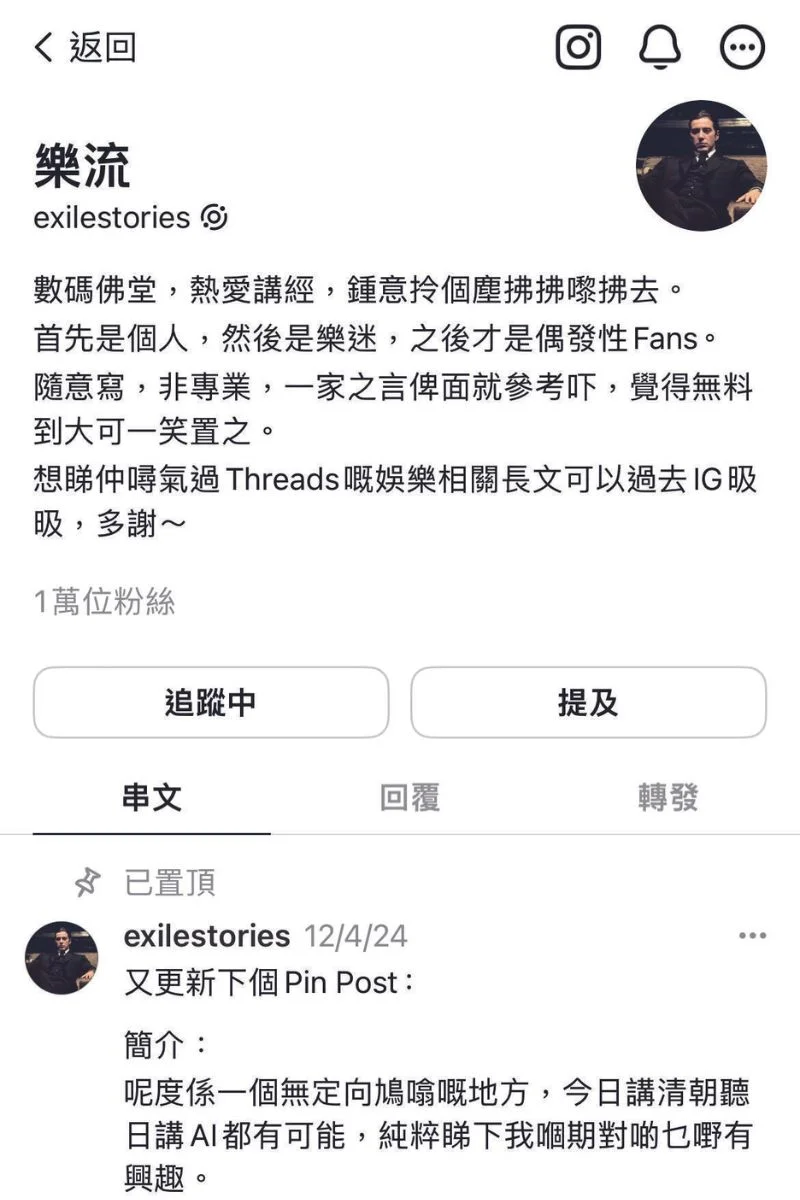Open the profile's more options menu
This screenshot has height=1200, width=800.
coord(742,47)
